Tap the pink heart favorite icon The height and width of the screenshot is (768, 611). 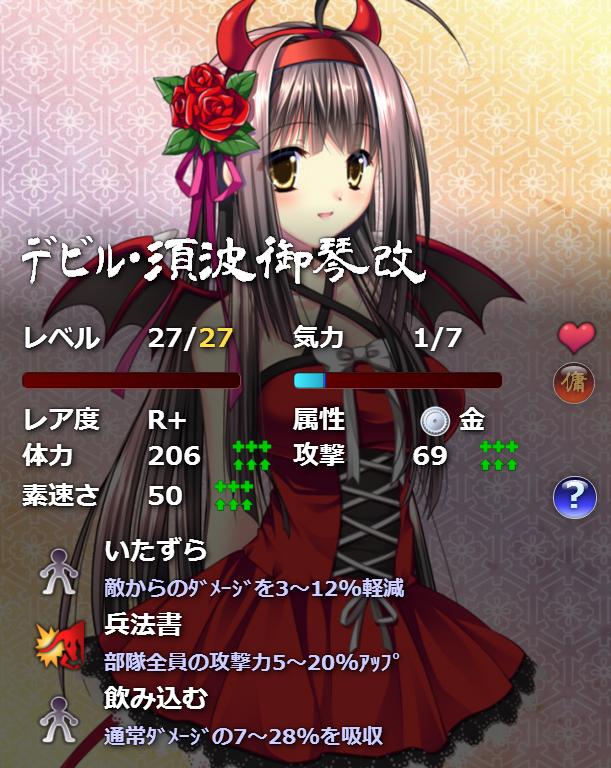(575, 336)
